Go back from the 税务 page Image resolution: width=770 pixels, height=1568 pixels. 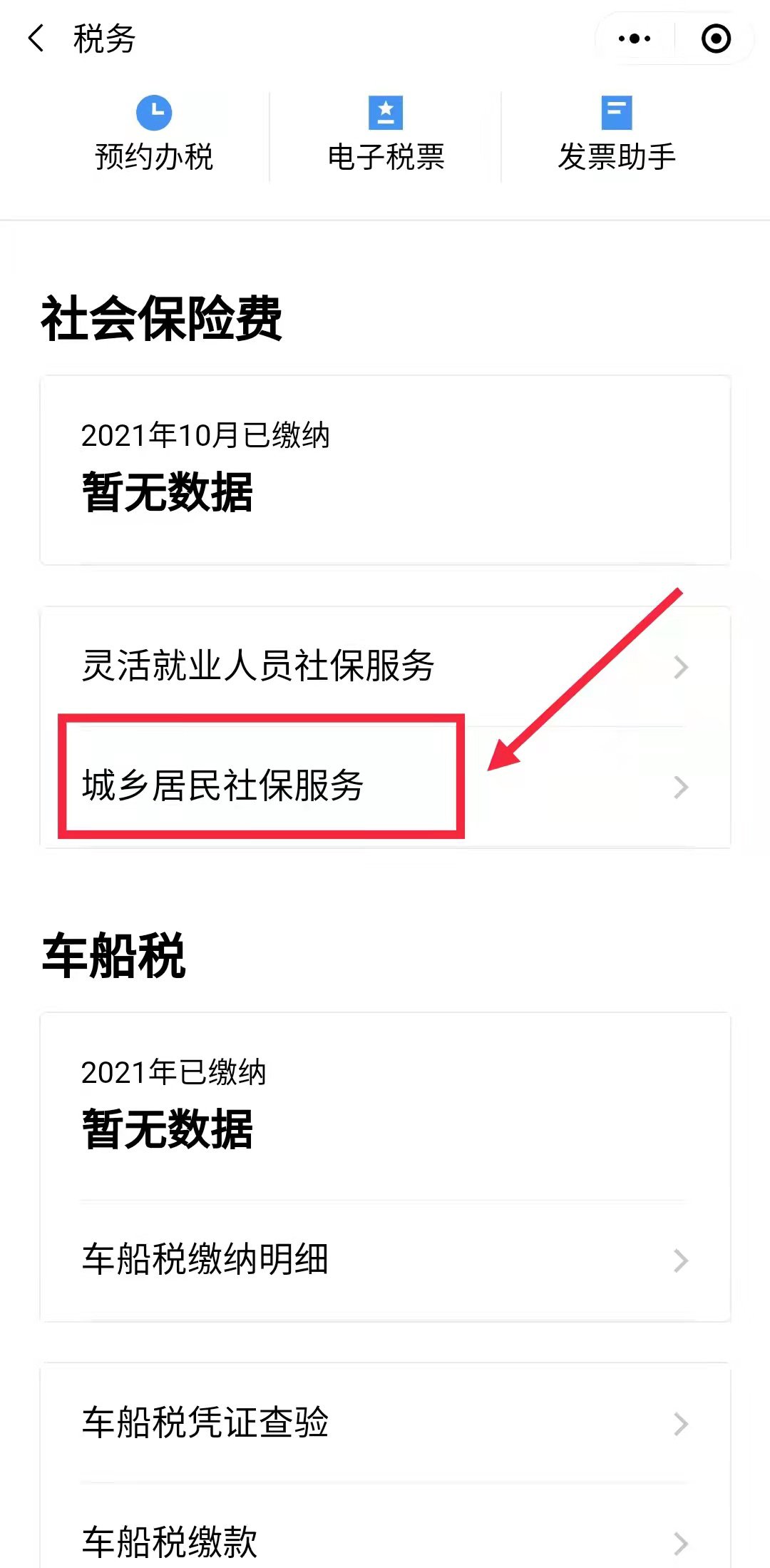coord(37,39)
